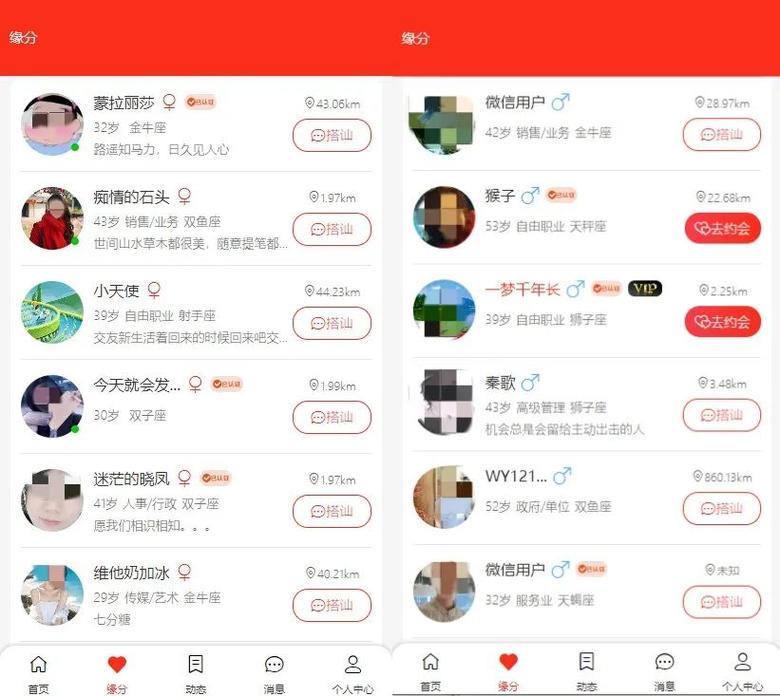The height and width of the screenshot is (696, 780).
Task: Tap 搭讪 for 维他奶加冰
Action: [x=331, y=605]
